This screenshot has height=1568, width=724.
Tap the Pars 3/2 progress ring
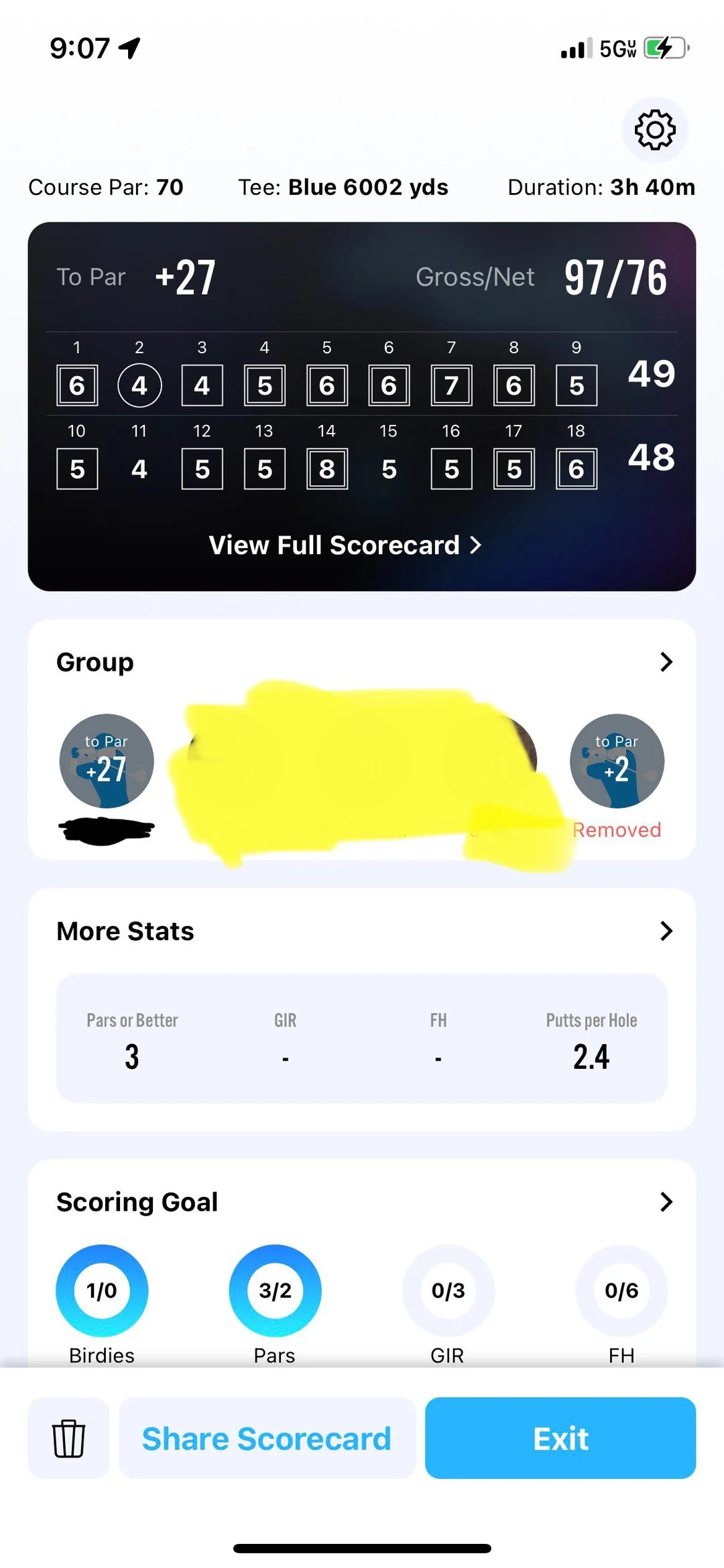275,1290
